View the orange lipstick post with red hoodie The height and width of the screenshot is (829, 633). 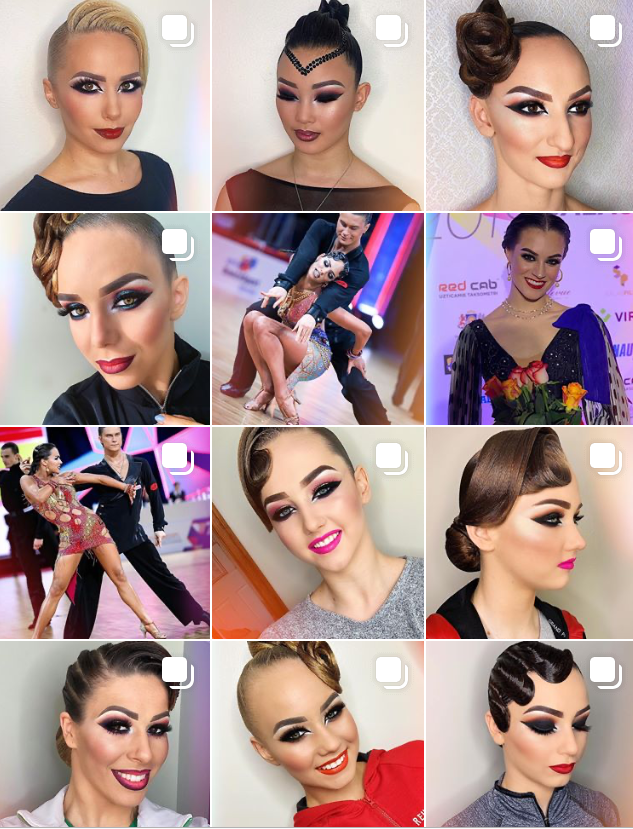317,734
